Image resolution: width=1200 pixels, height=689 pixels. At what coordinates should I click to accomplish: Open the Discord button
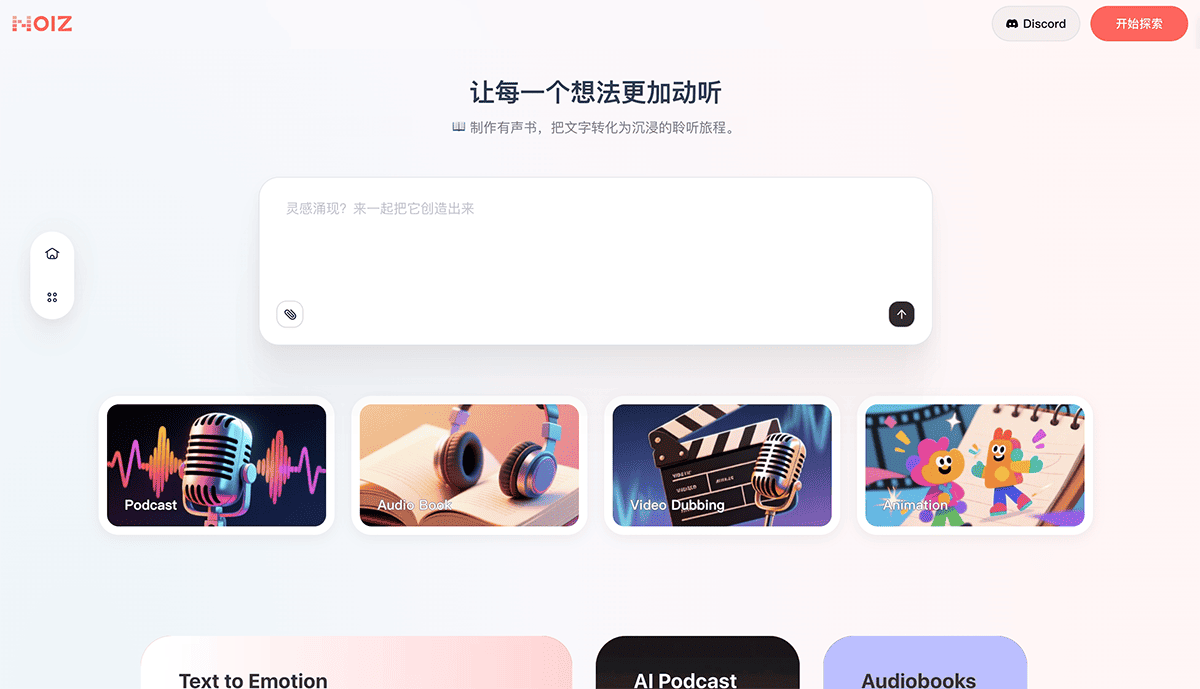pos(1035,24)
